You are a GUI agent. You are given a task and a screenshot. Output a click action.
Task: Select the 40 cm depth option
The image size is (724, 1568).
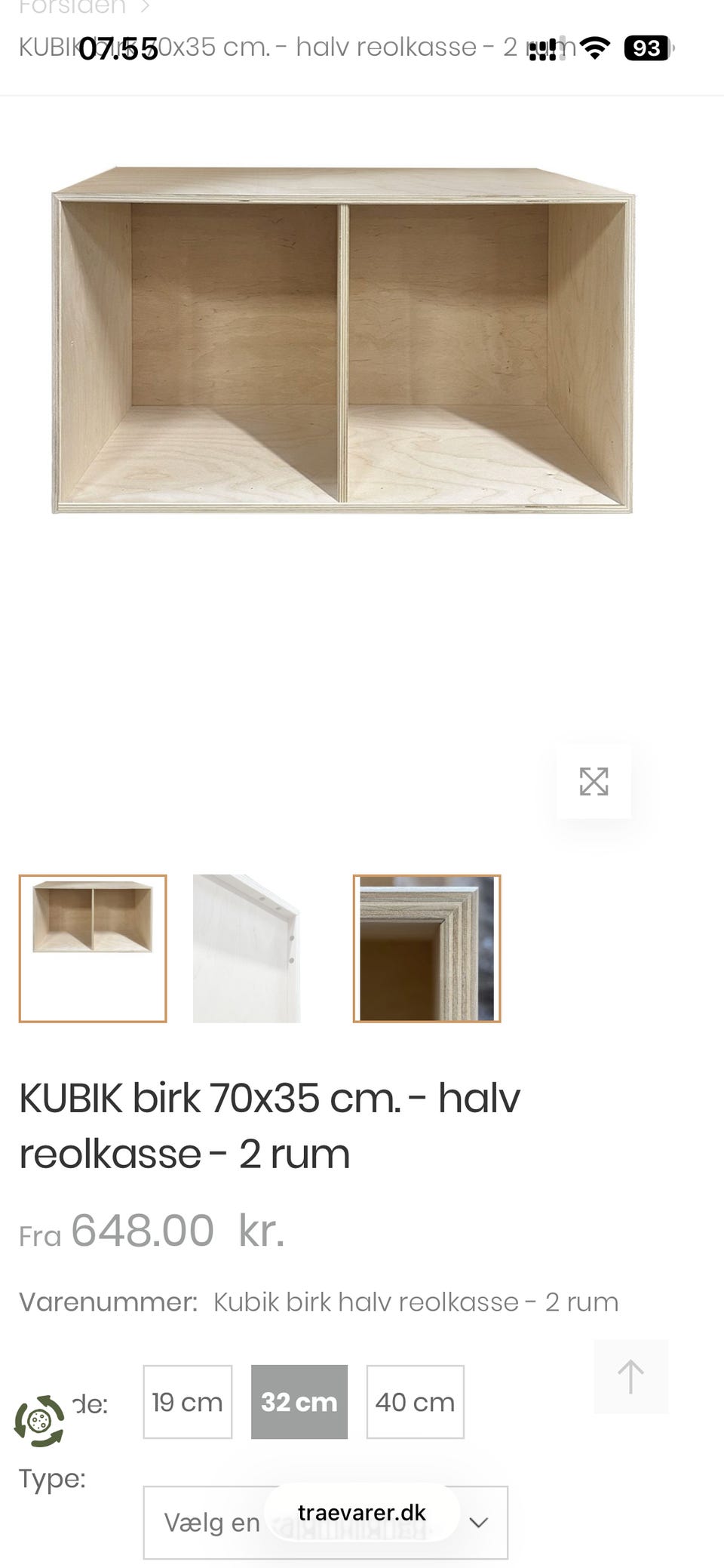[x=415, y=1402]
